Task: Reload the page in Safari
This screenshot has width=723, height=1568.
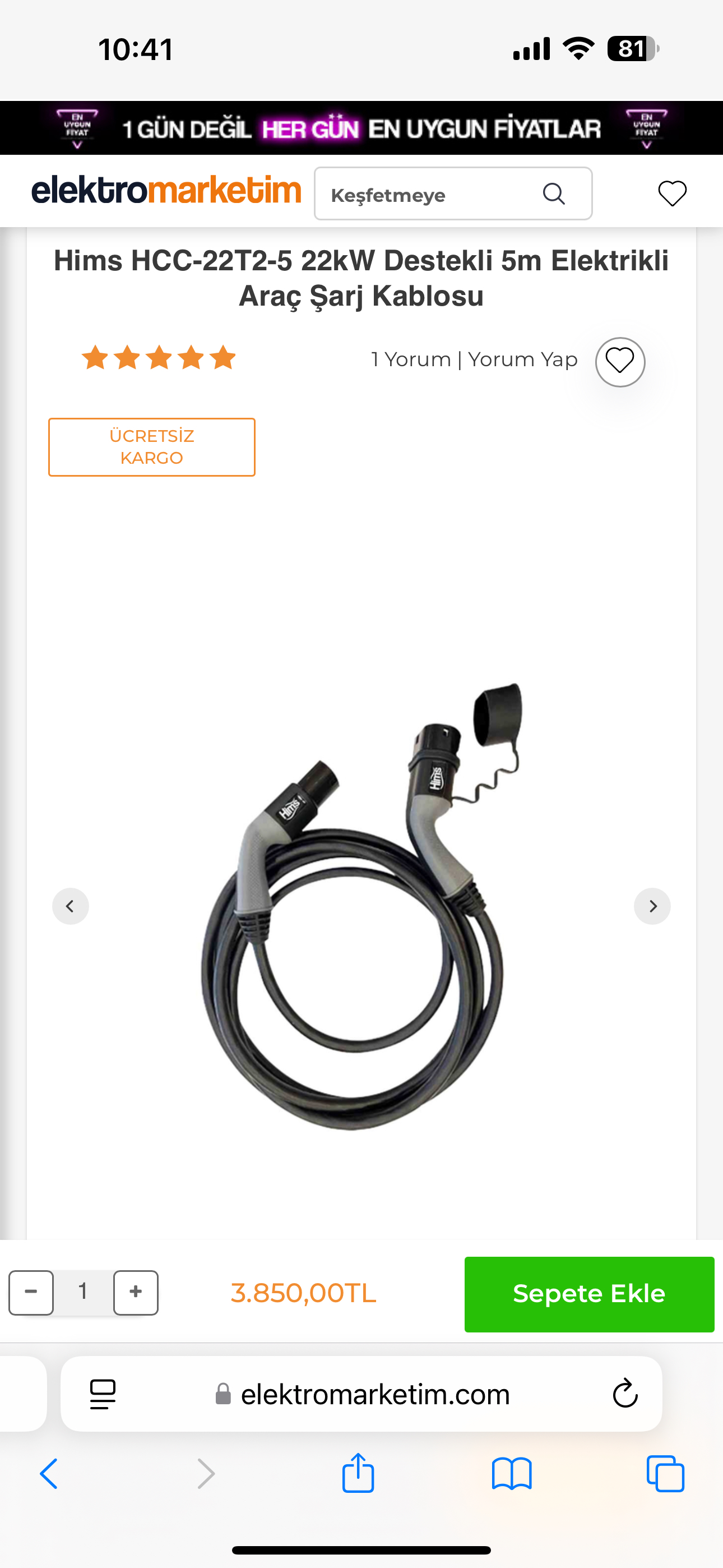Action: [624, 1393]
